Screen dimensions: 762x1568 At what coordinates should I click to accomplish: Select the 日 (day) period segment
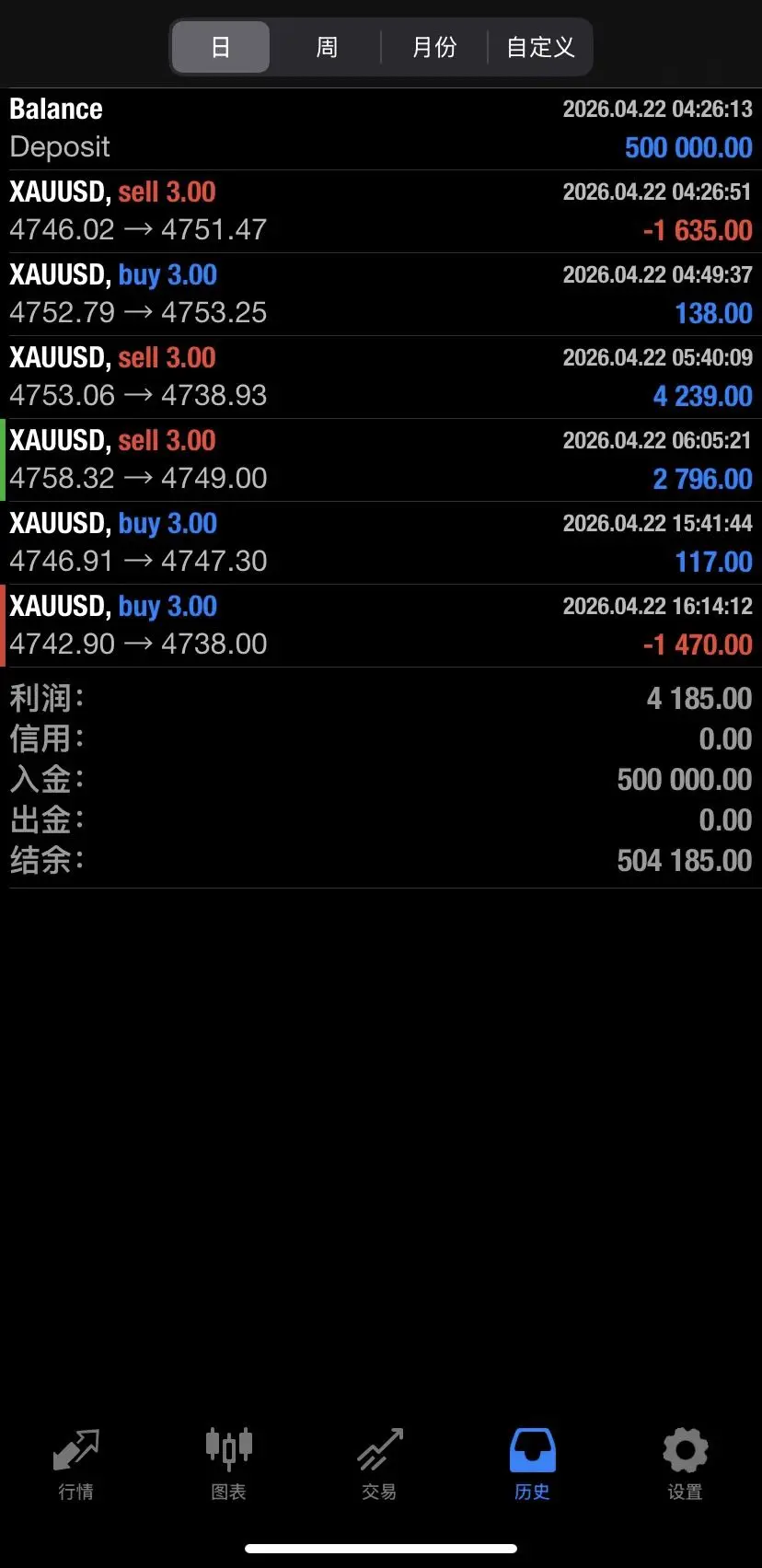point(221,47)
